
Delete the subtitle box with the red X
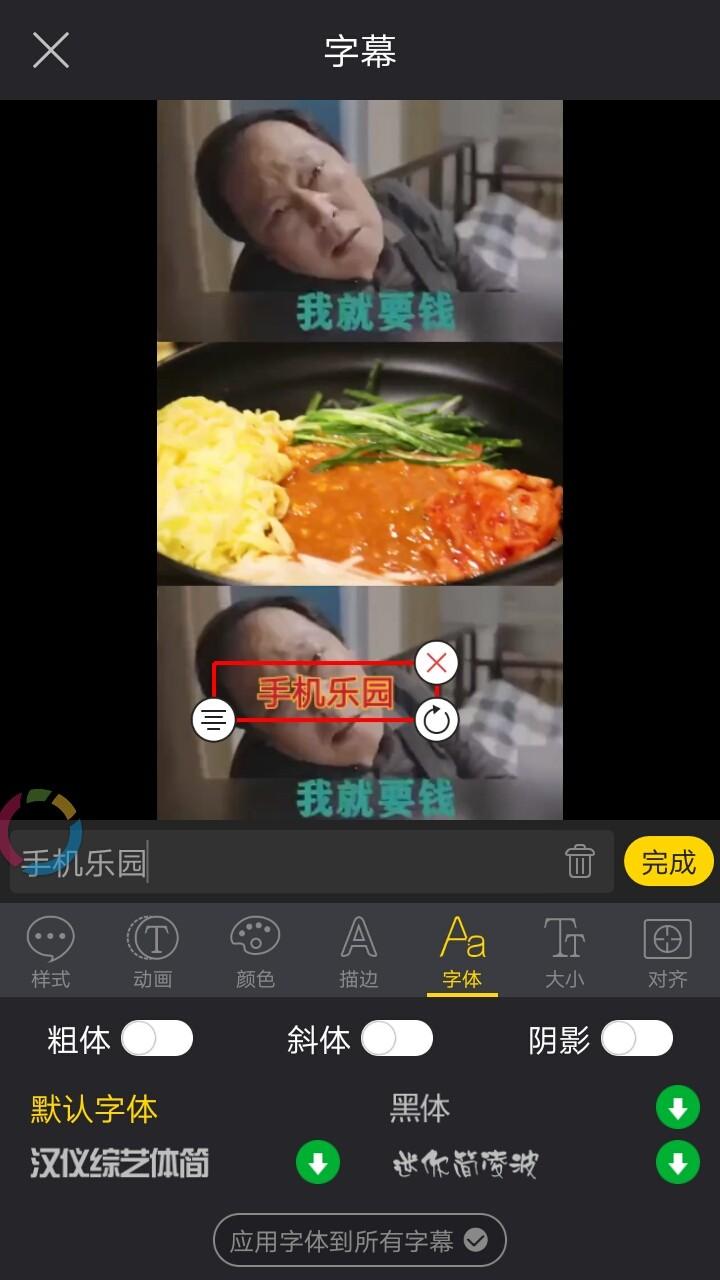click(x=436, y=662)
